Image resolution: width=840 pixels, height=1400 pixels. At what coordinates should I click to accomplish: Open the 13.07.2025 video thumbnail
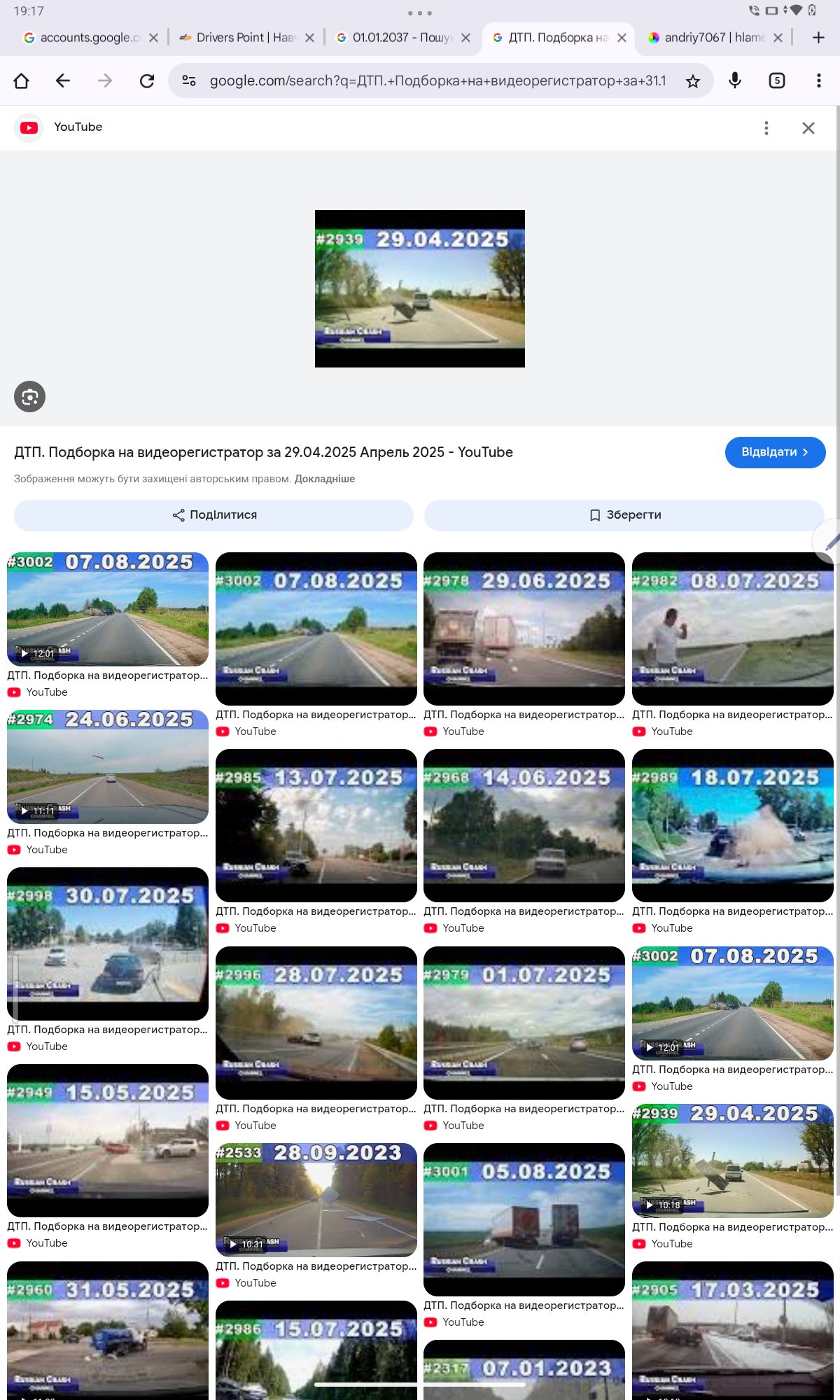(x=316, y=825)
